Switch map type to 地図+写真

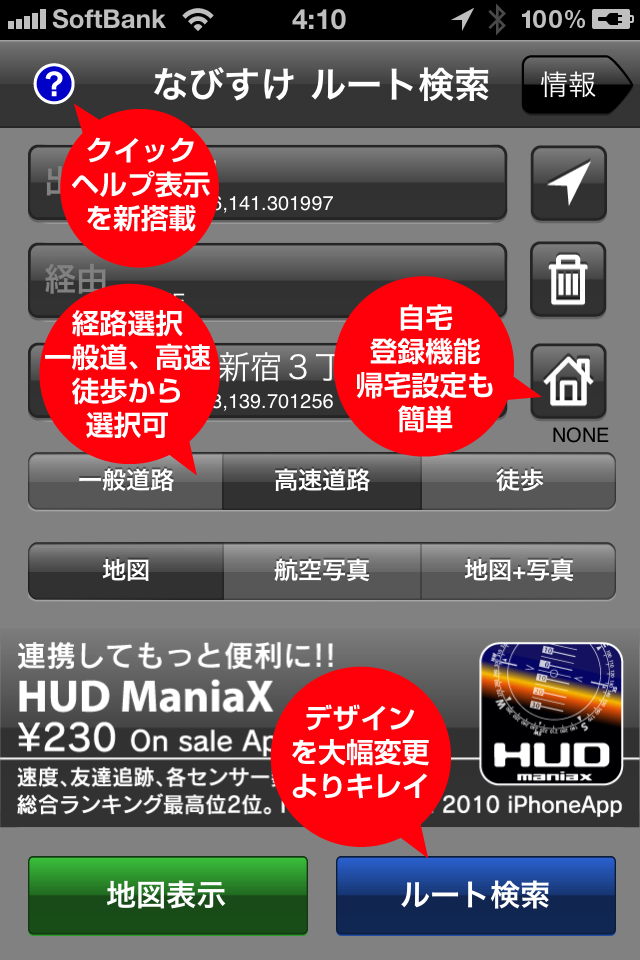(518, 571)
